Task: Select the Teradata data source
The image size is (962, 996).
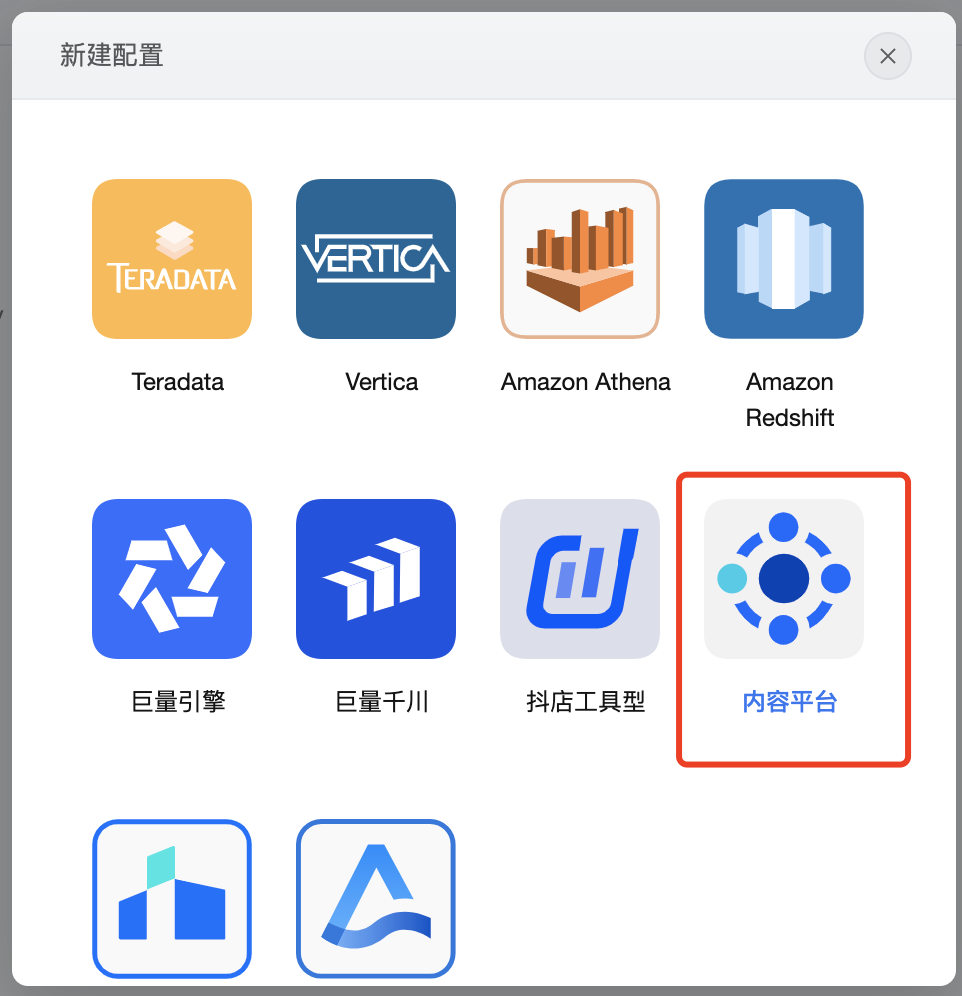Action: (x=172, y=259)
